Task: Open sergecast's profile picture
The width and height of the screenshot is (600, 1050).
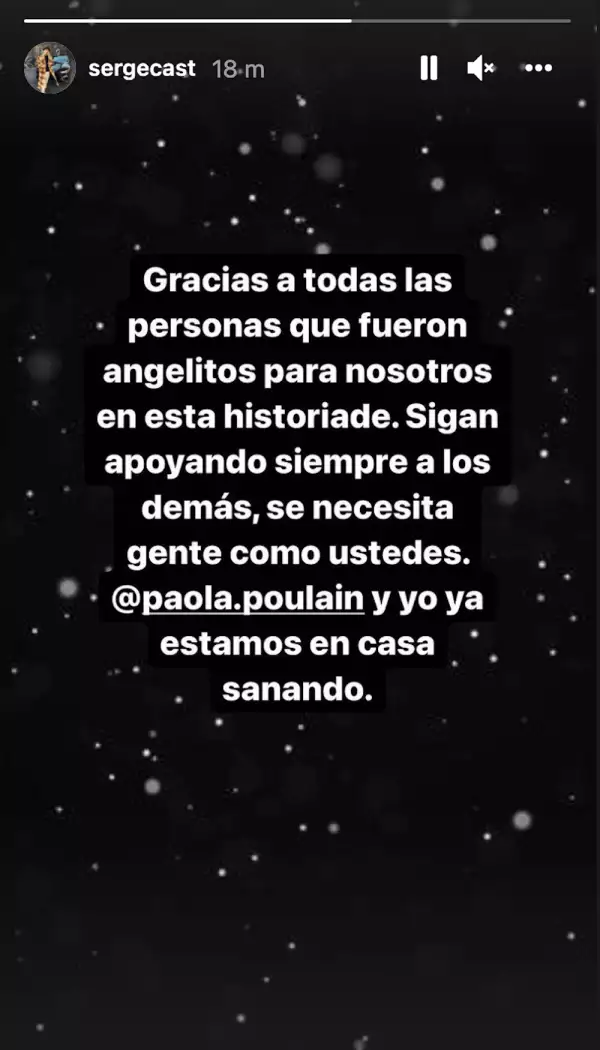Action: pos(49,68)
